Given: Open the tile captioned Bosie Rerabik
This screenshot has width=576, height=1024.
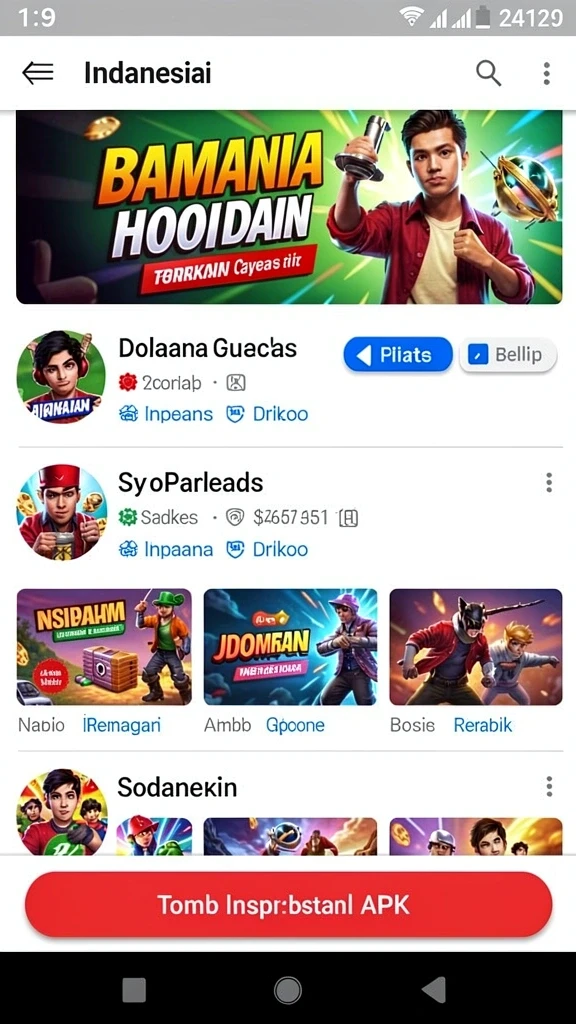Looking at the screenshot, I should [475, 647].
